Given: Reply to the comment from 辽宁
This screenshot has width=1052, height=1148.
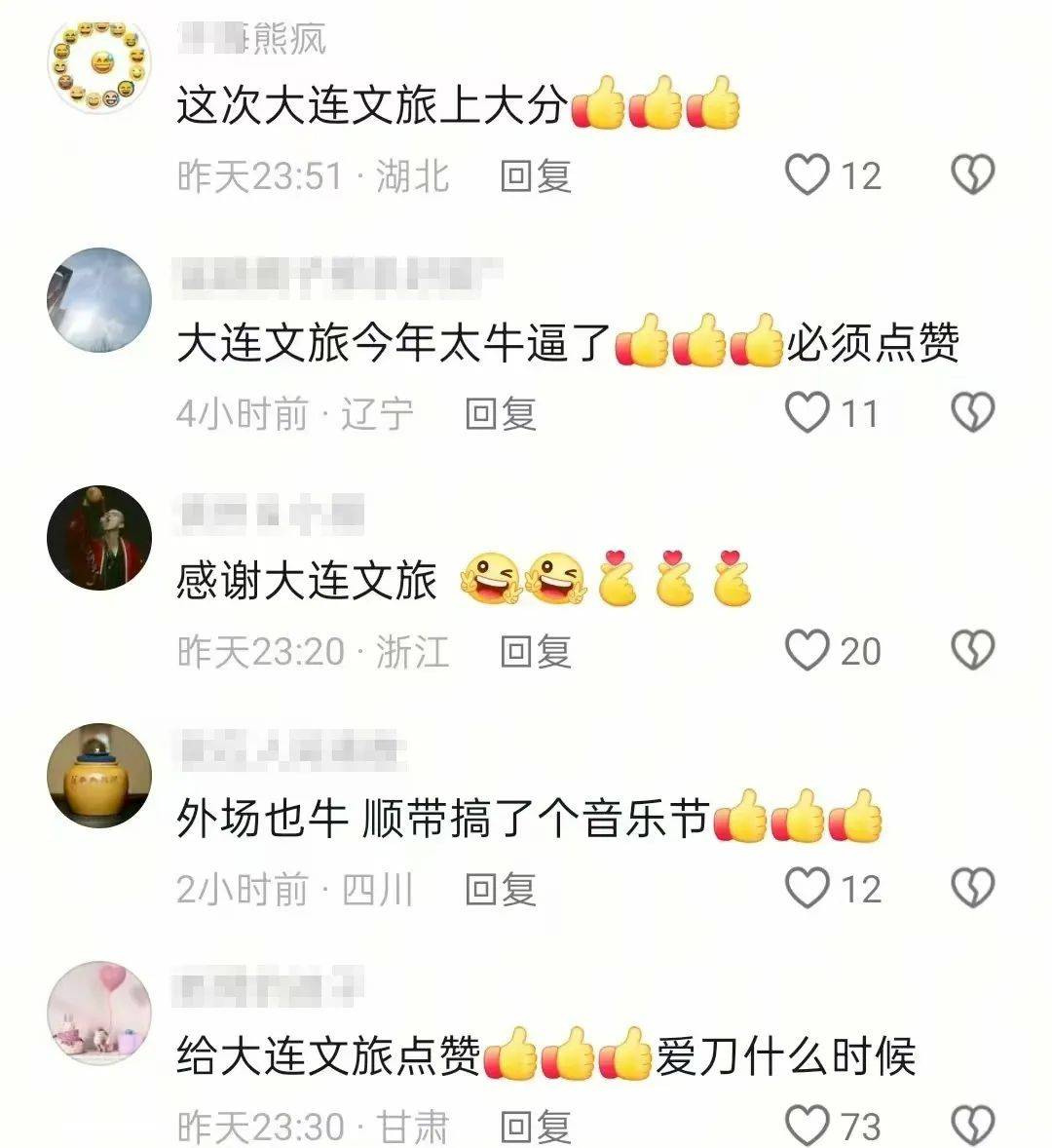Looking at the screenshot, I should tap(500, 414).
